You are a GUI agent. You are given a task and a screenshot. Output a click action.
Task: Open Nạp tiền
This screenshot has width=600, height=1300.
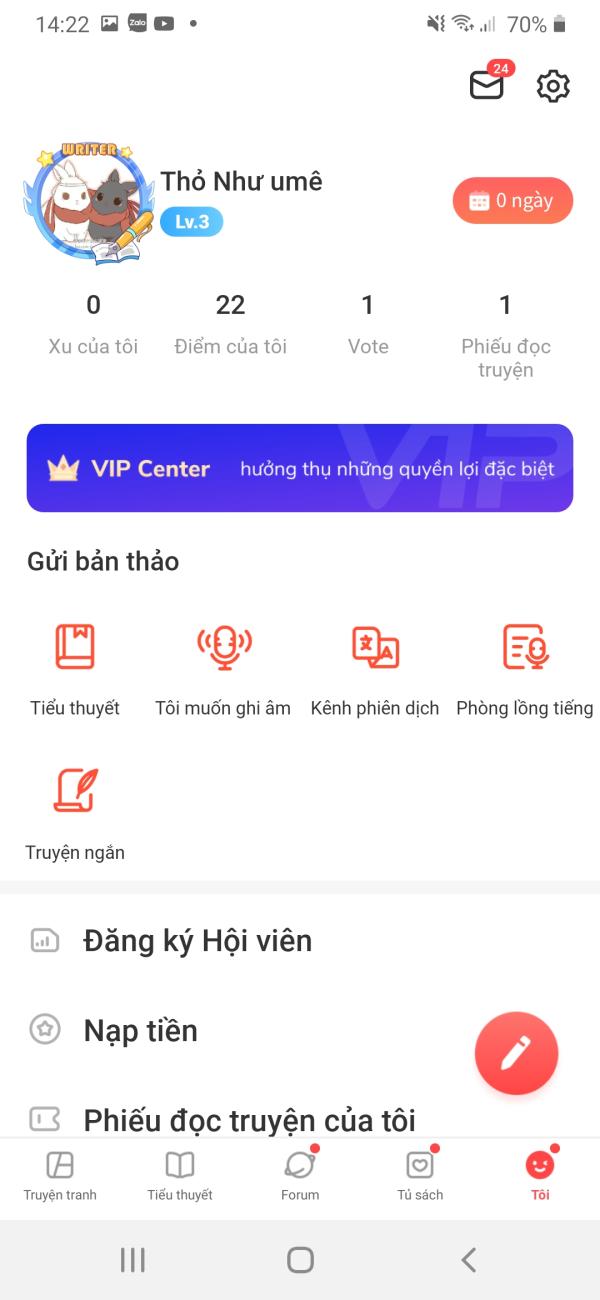140,1031
